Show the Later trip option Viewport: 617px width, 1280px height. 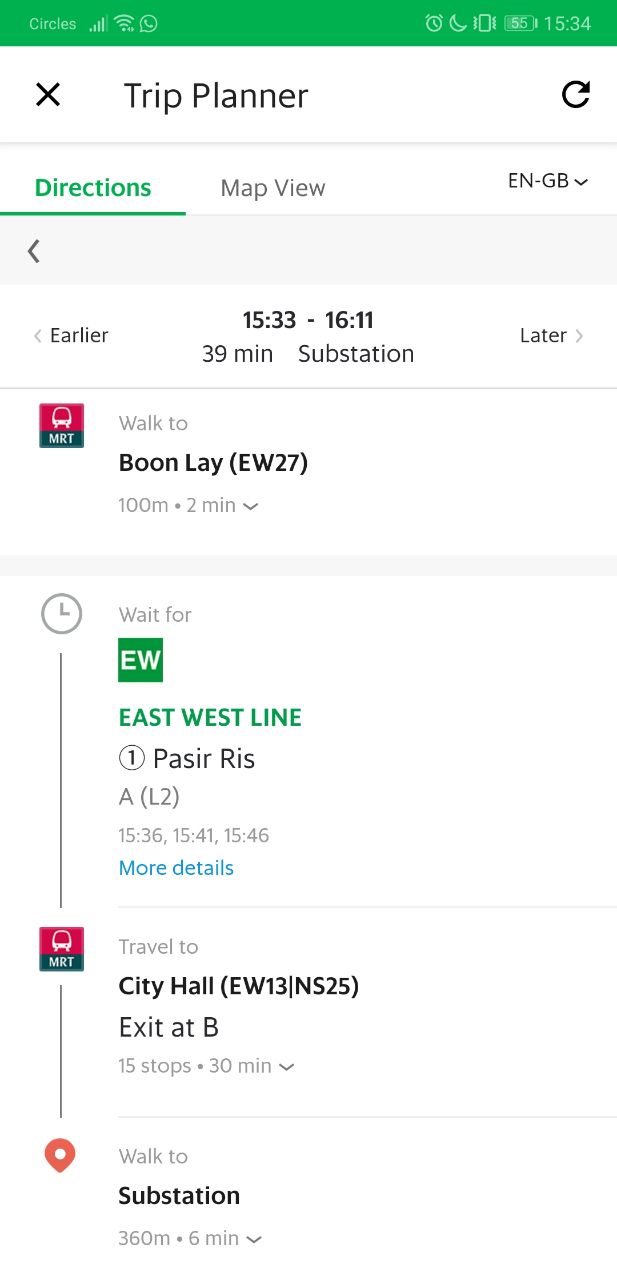click(552, 335)
